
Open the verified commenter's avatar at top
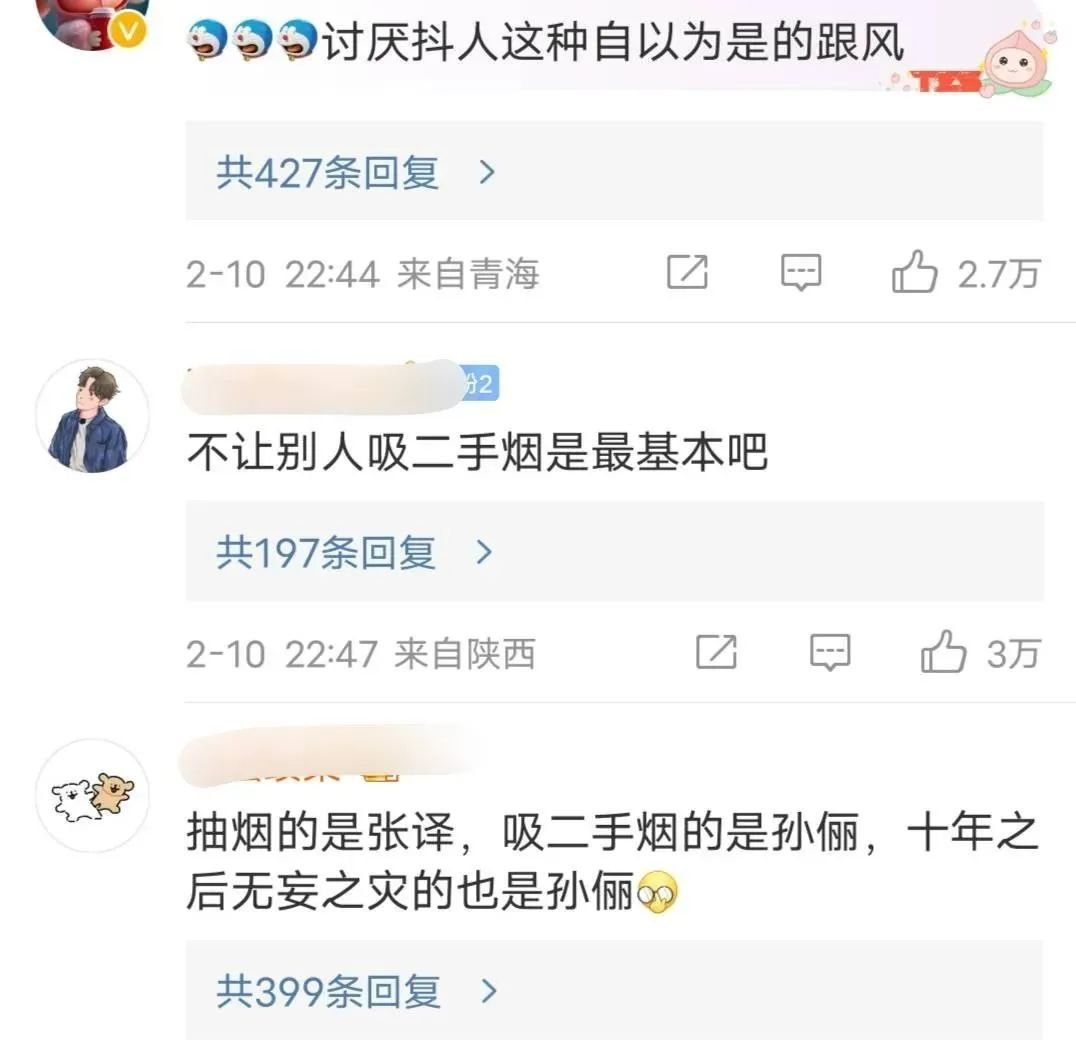(92, 20)
